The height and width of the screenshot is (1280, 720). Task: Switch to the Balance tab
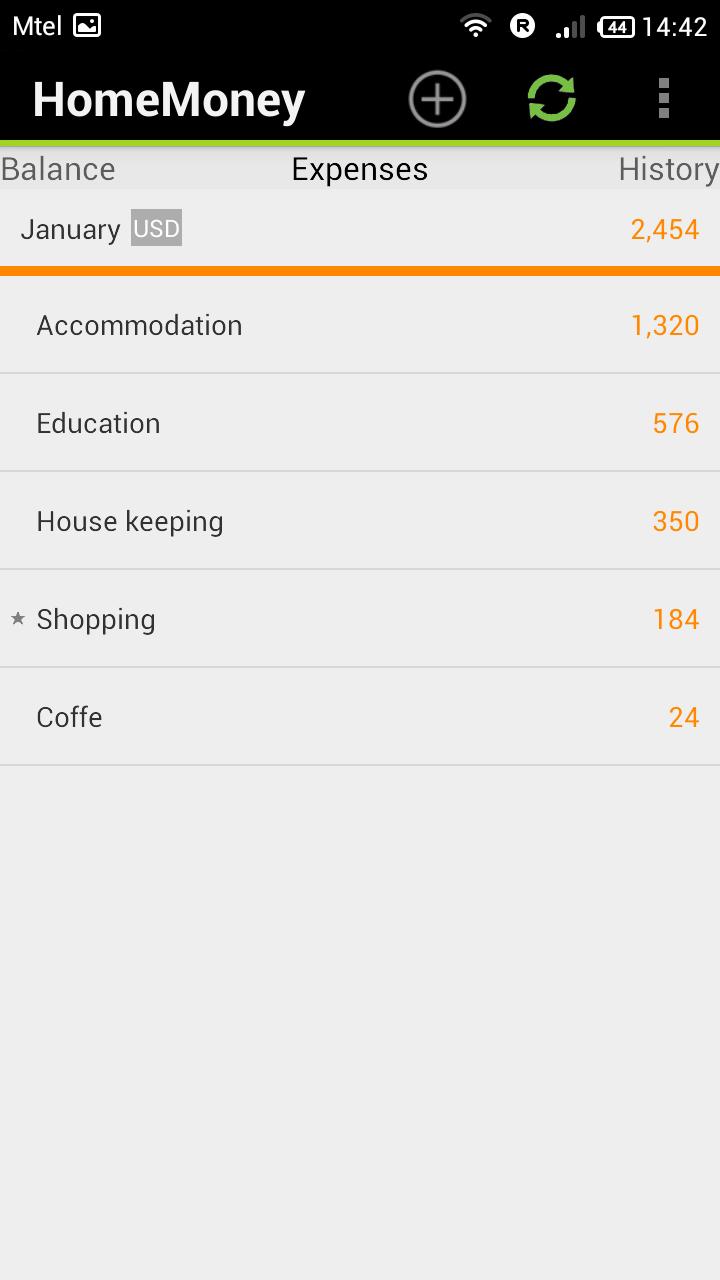click(x=57, y=169)
